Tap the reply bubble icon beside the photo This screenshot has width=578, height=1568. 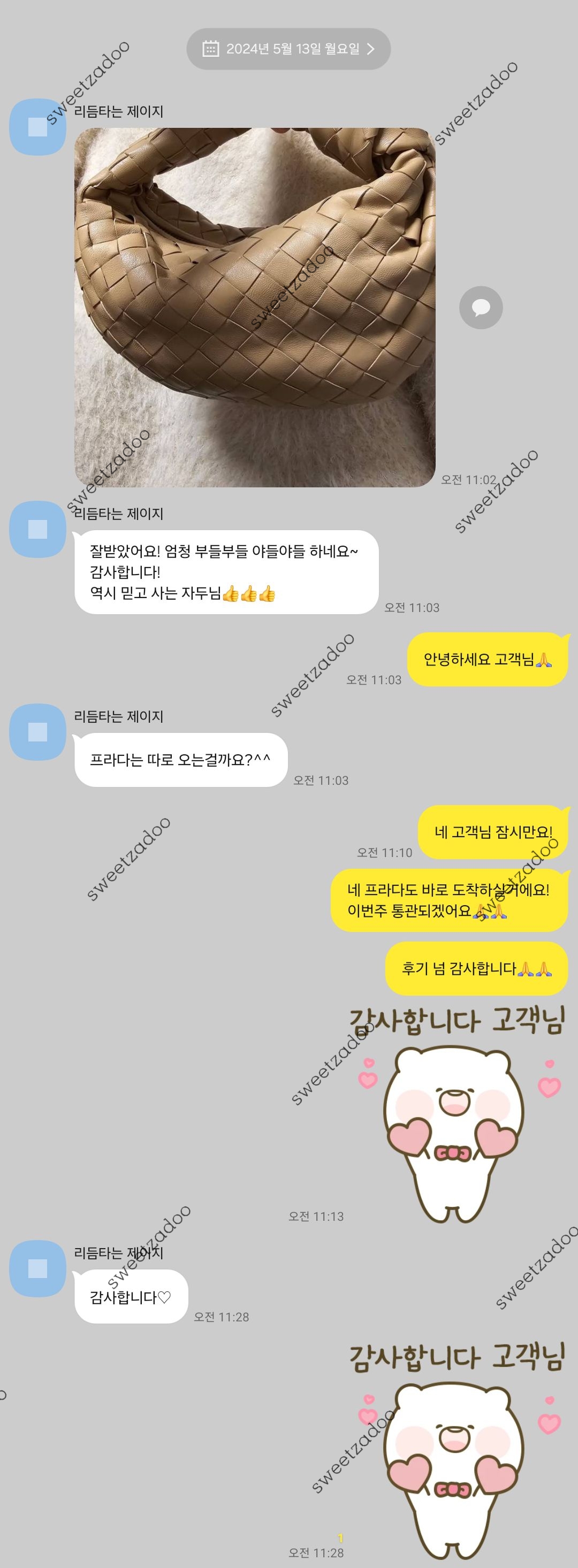click(481, 308)
